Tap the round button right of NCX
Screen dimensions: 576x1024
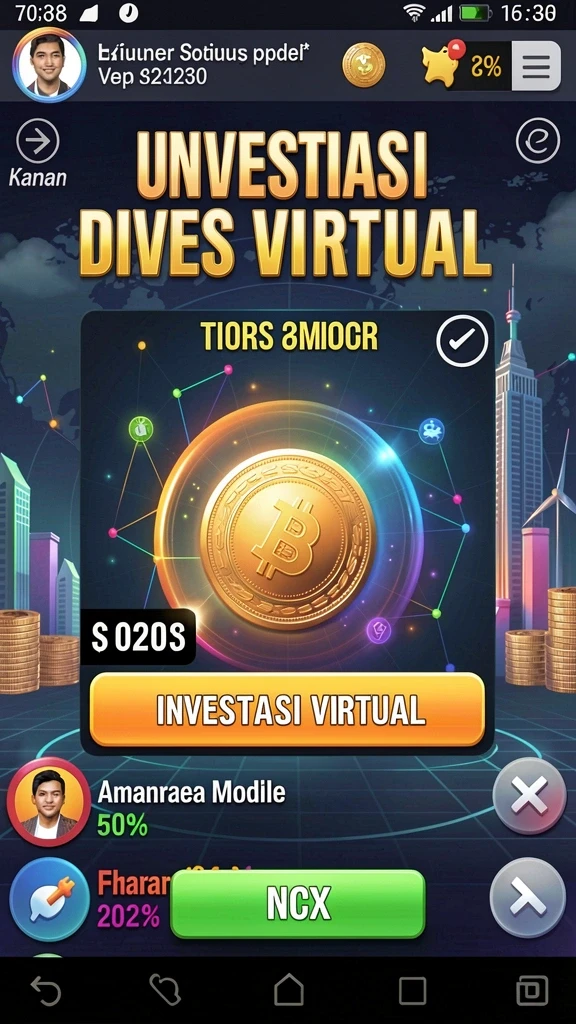click(x=528, y=897)
